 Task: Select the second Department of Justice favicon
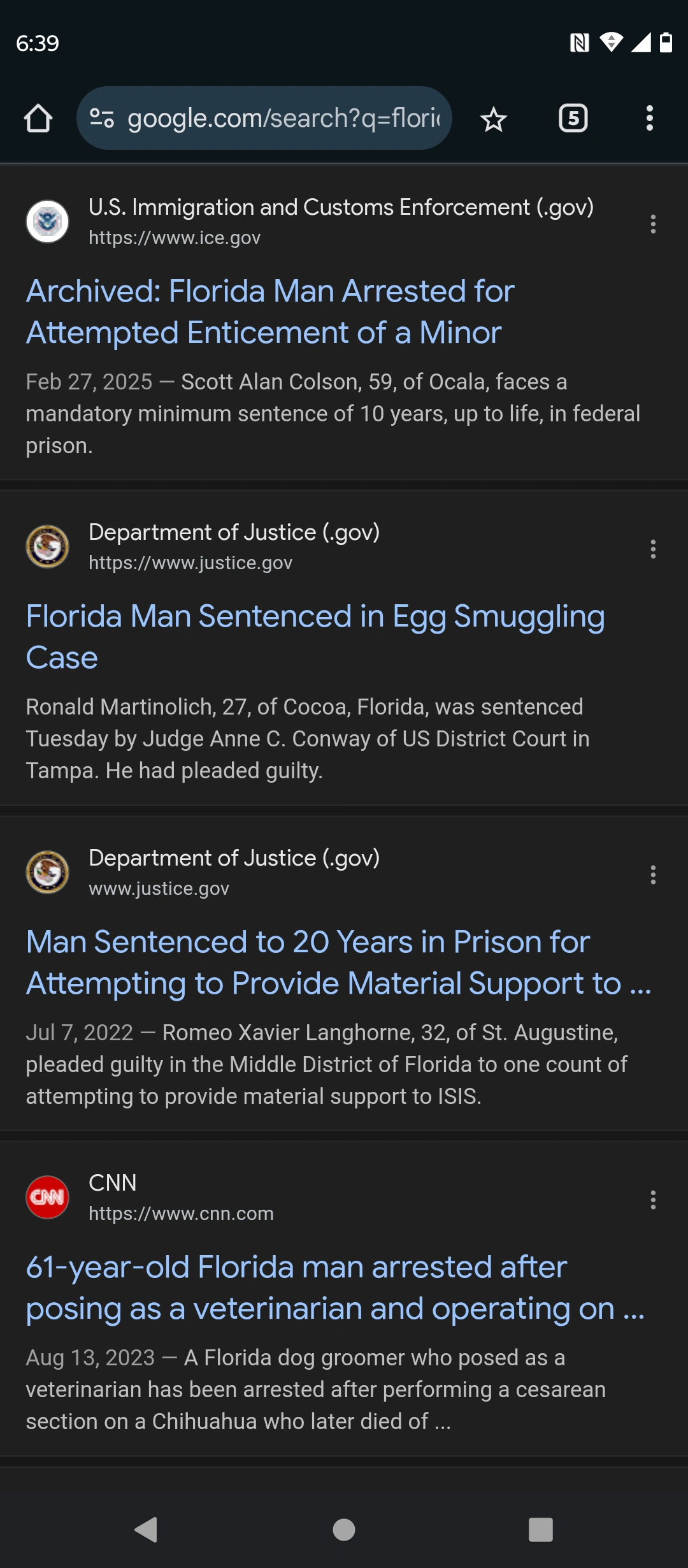click(x=48, y=872)
